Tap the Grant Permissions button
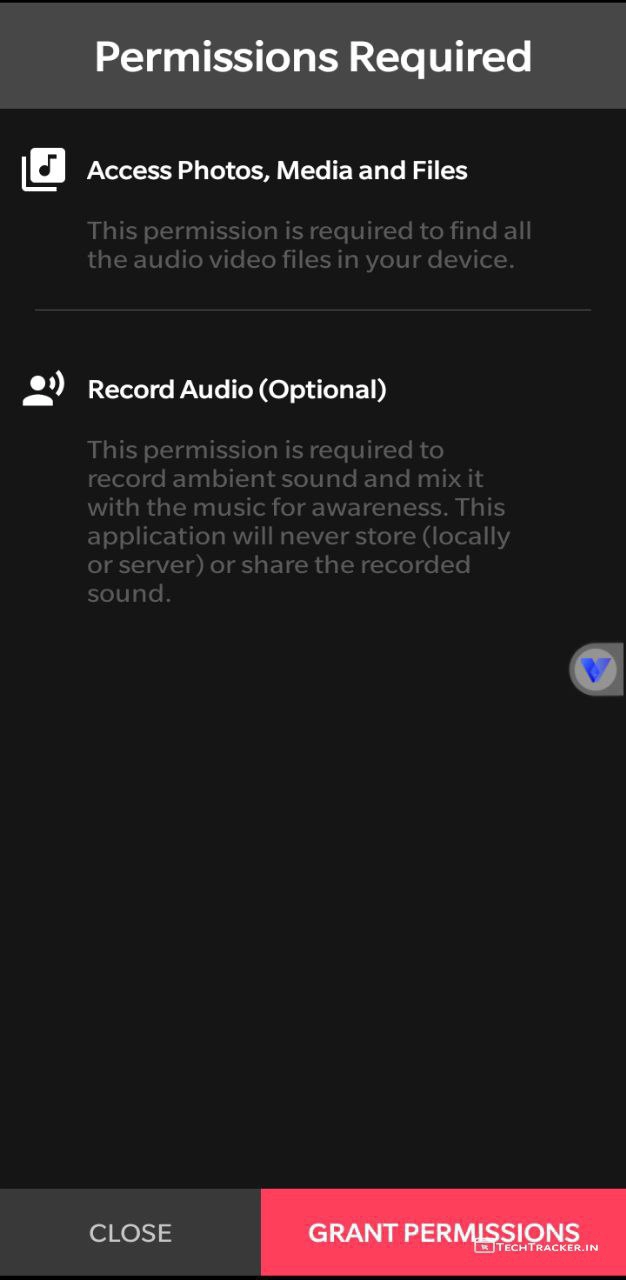The height and width of the screenshot is (1280, 626). tap(443, 1232)
